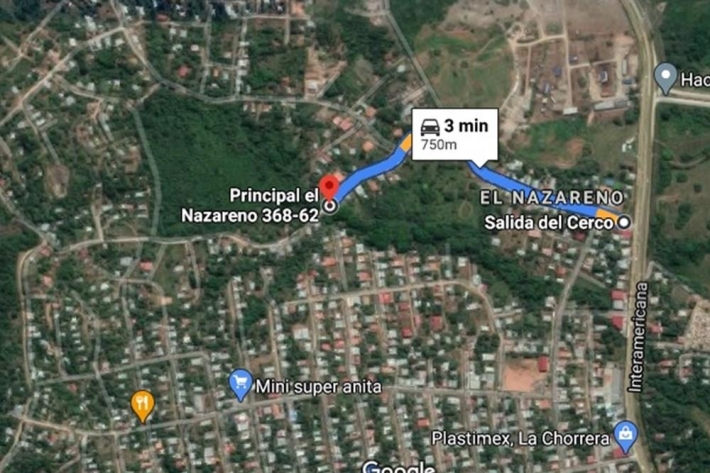
Task: Open the Plastimex, La Chorrera shop marker
Action: point(626,435)
